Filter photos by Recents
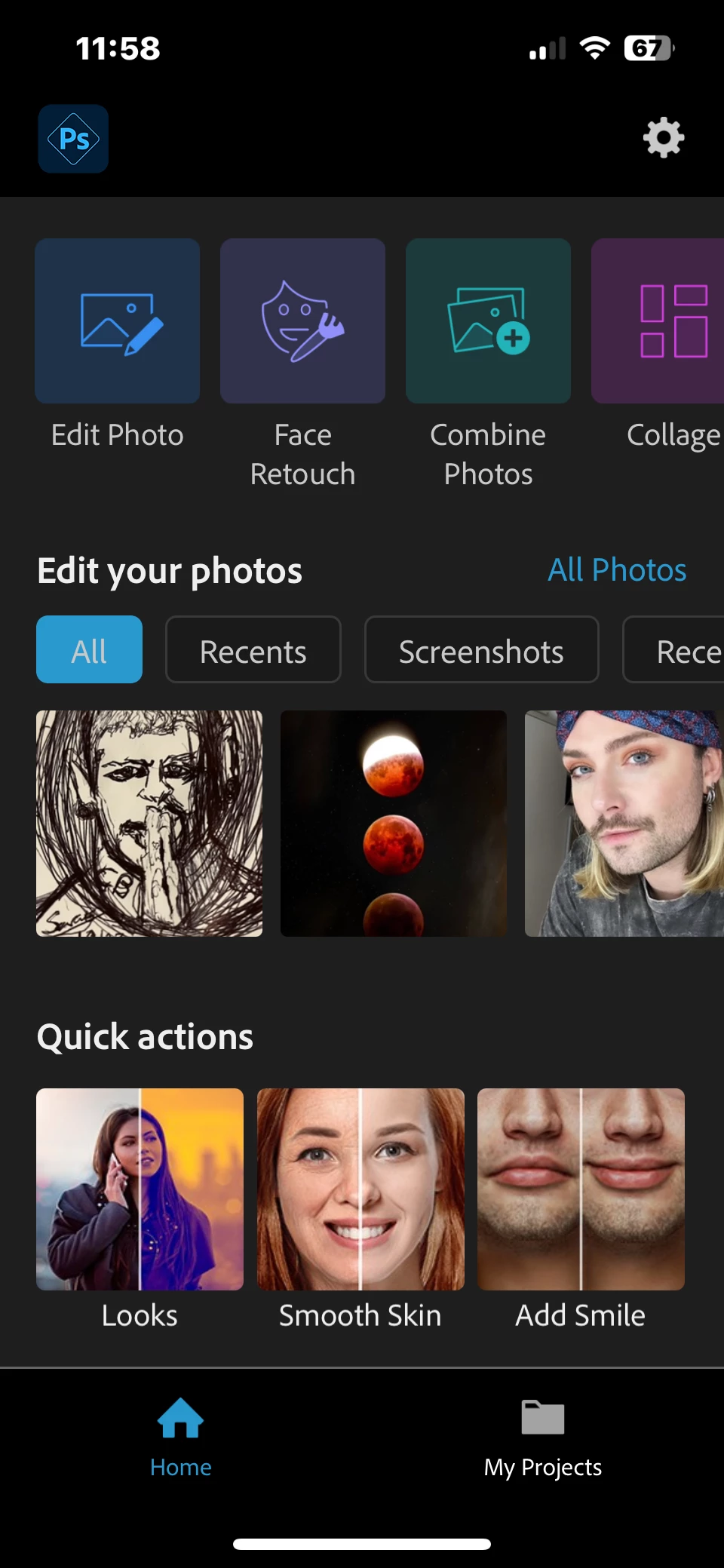 (253, 650)
